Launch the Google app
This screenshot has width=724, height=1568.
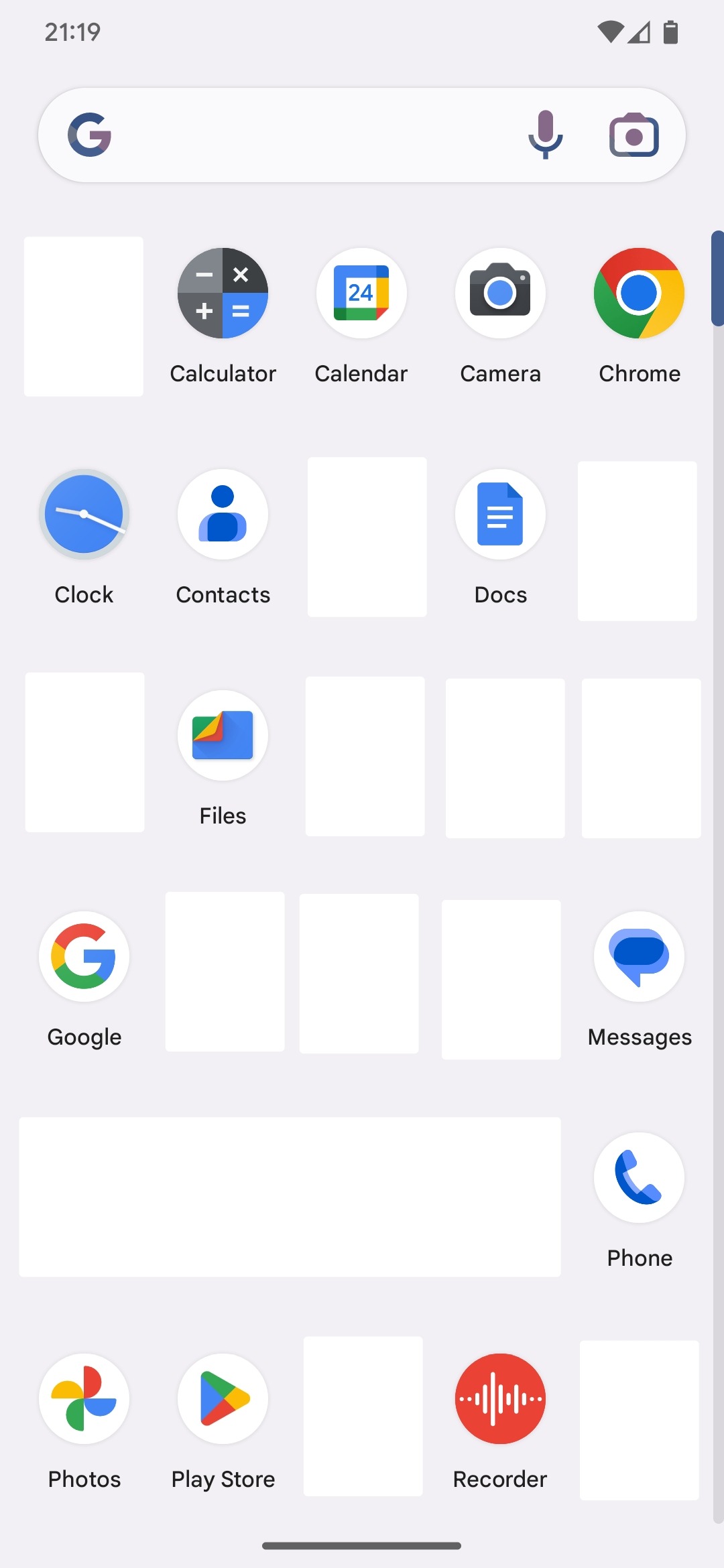(84, 957)
